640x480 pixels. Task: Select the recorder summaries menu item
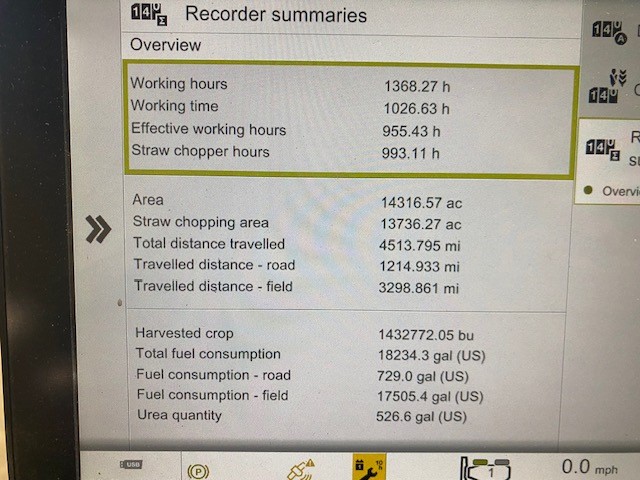click(x=608, y=148)
